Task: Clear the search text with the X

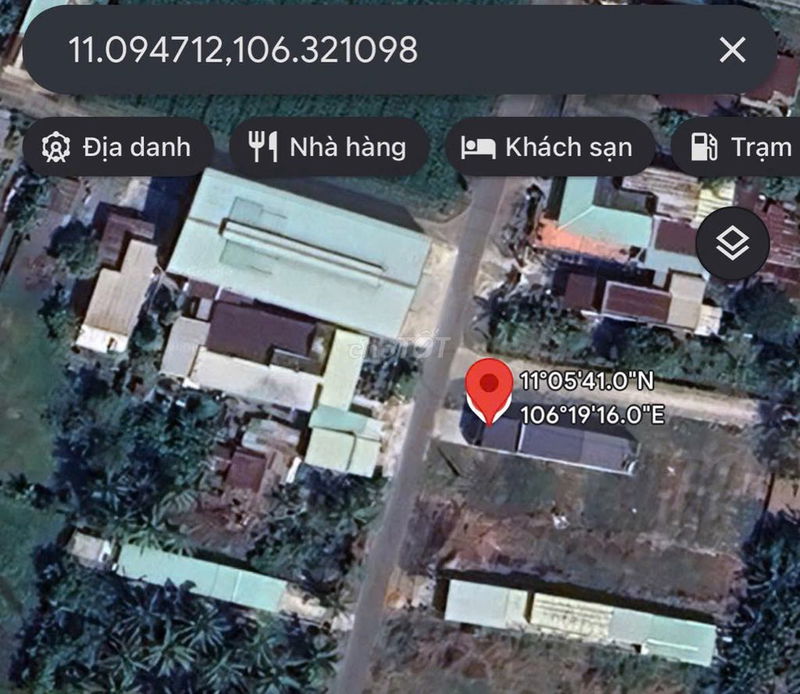Action: pyautogui.click(x=733, y=50)
